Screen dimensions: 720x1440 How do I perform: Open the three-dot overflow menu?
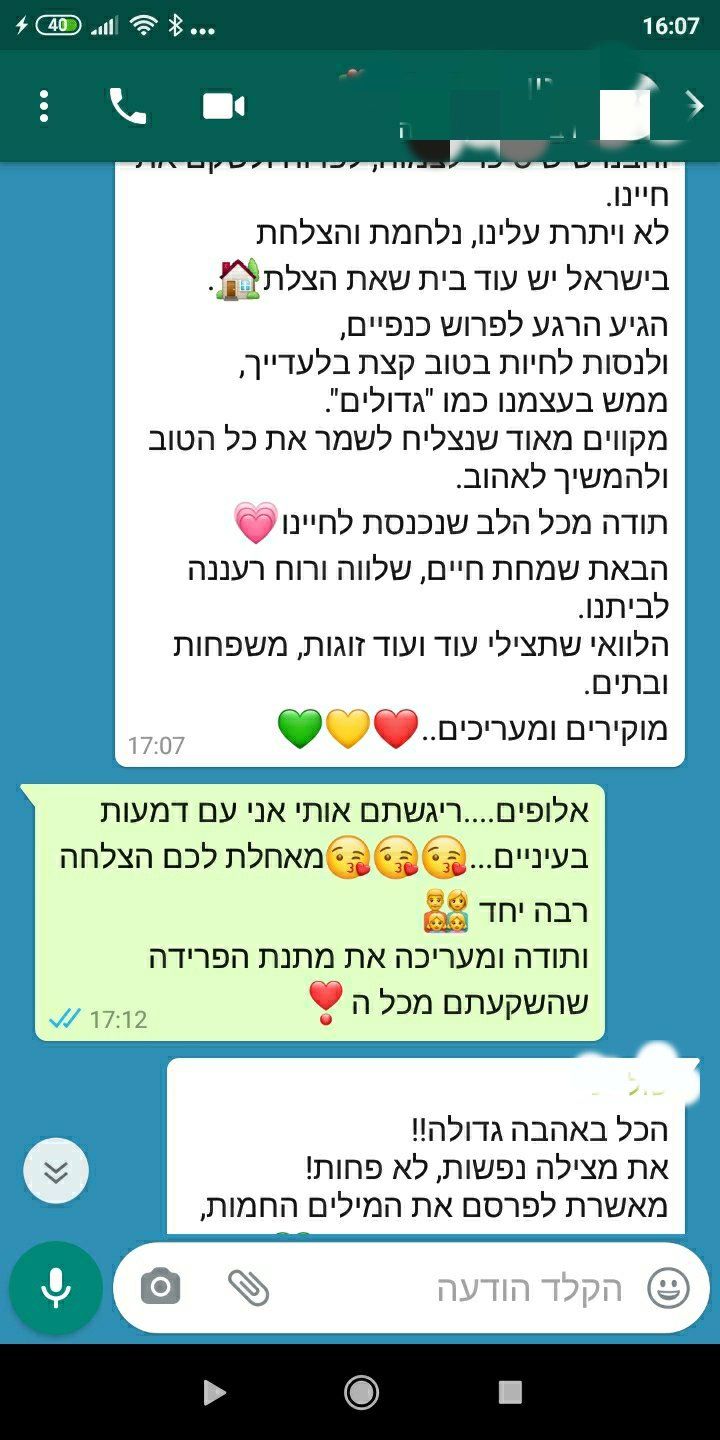pos(43,106)
